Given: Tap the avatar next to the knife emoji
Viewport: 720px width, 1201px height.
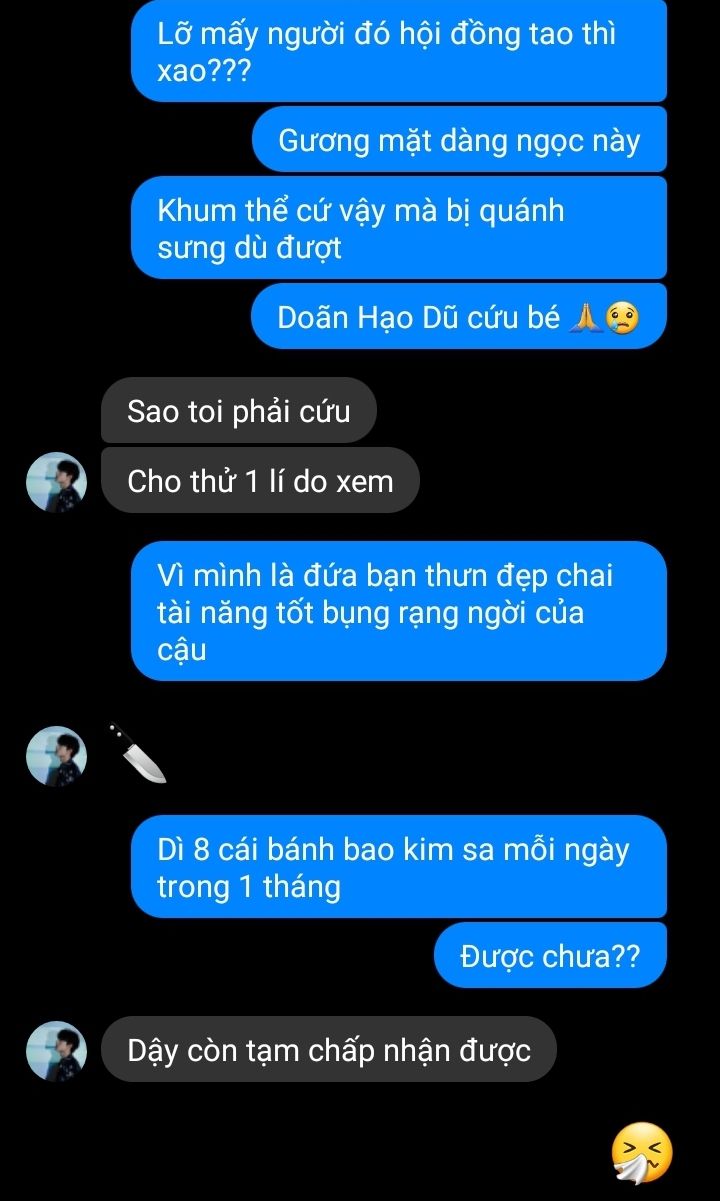Looking at the screenshot, I should (x=56, y=756).
